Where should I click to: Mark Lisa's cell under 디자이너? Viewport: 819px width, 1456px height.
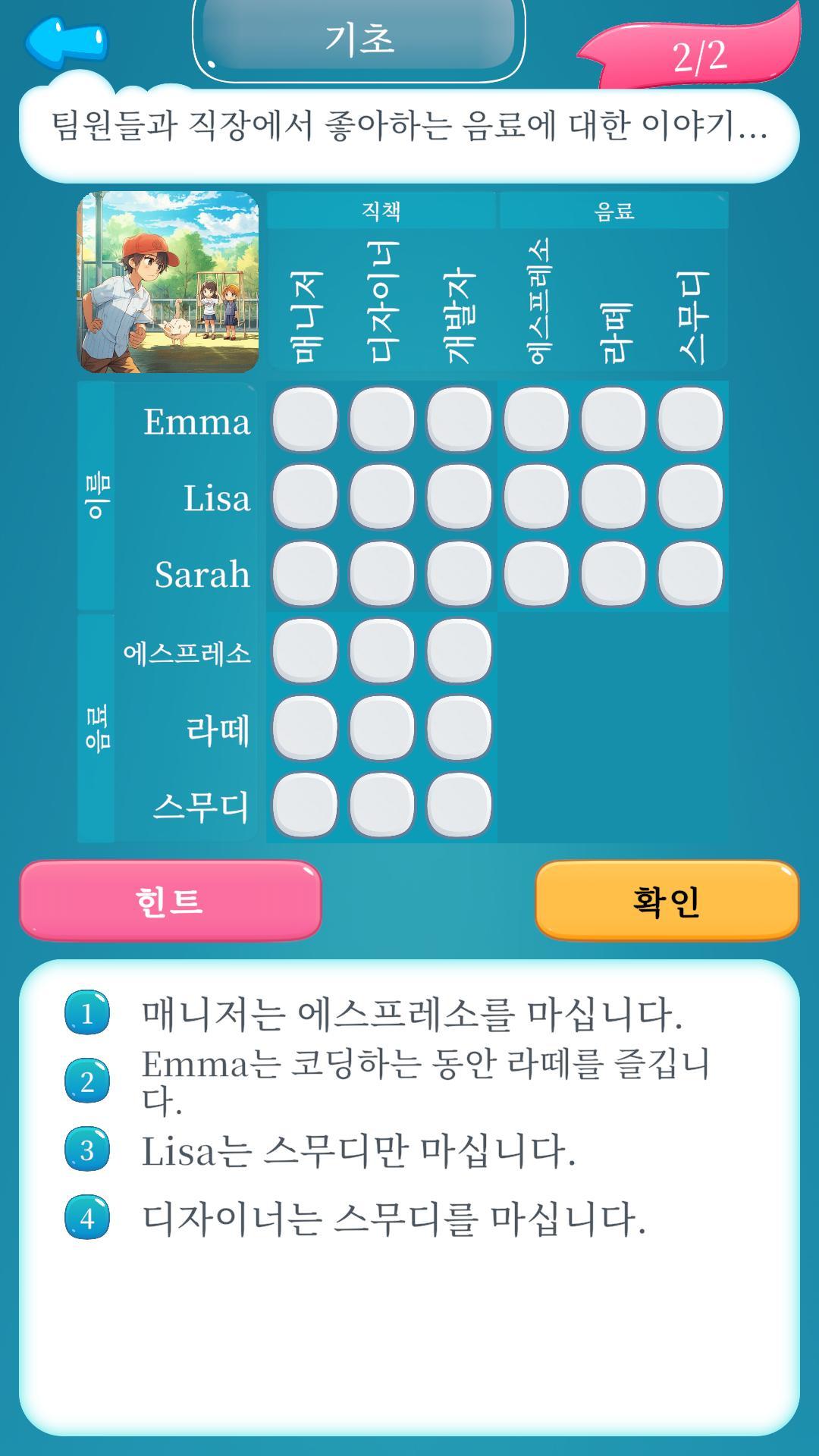click(x=381, y=497)
